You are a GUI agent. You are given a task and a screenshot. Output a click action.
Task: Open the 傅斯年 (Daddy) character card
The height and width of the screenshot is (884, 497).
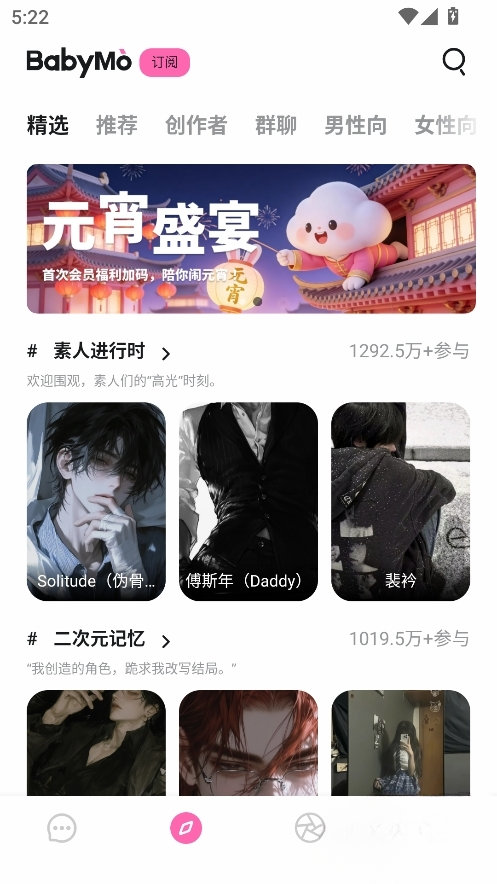248,501
